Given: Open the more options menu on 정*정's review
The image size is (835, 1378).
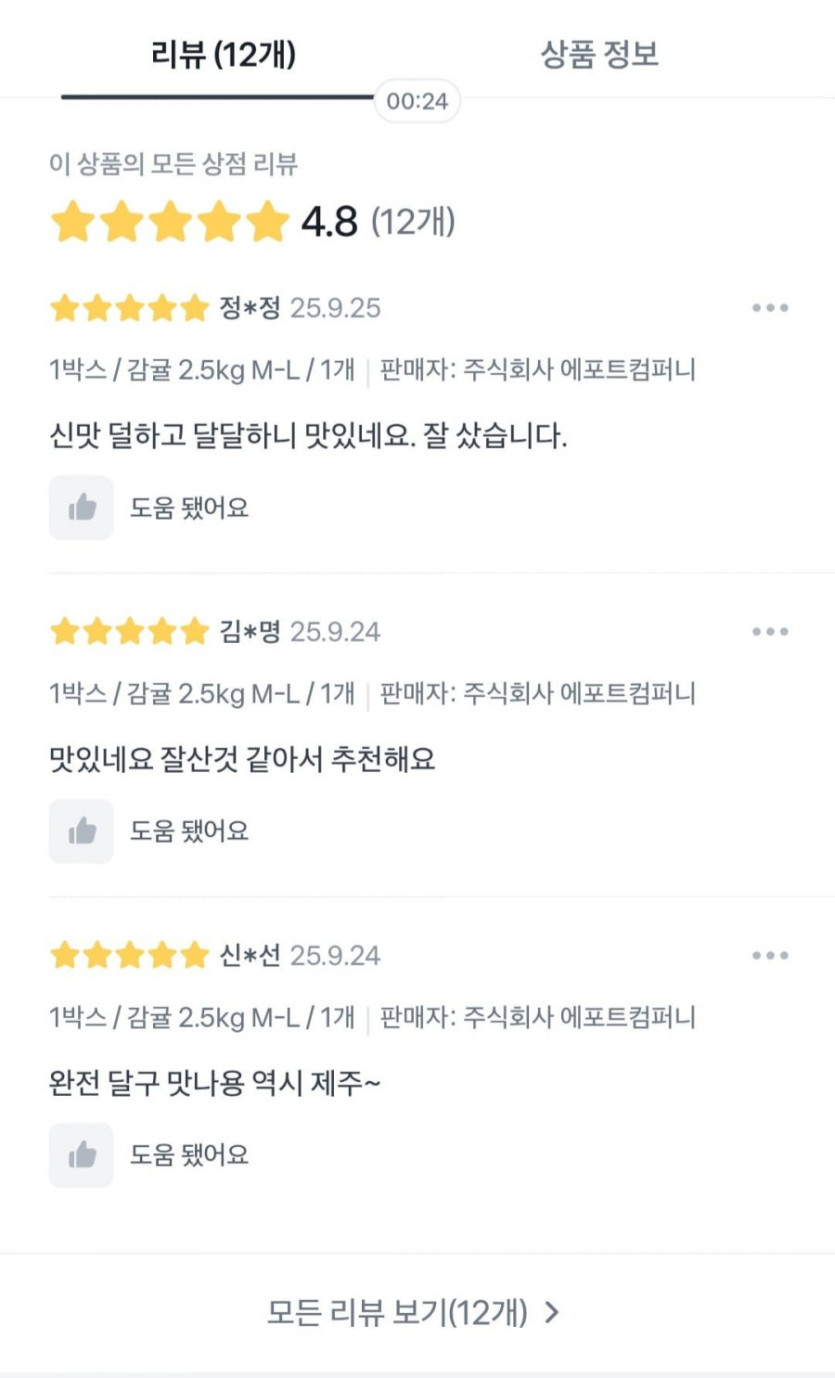Looking at the screenshot, I should [x=770, y=308].
